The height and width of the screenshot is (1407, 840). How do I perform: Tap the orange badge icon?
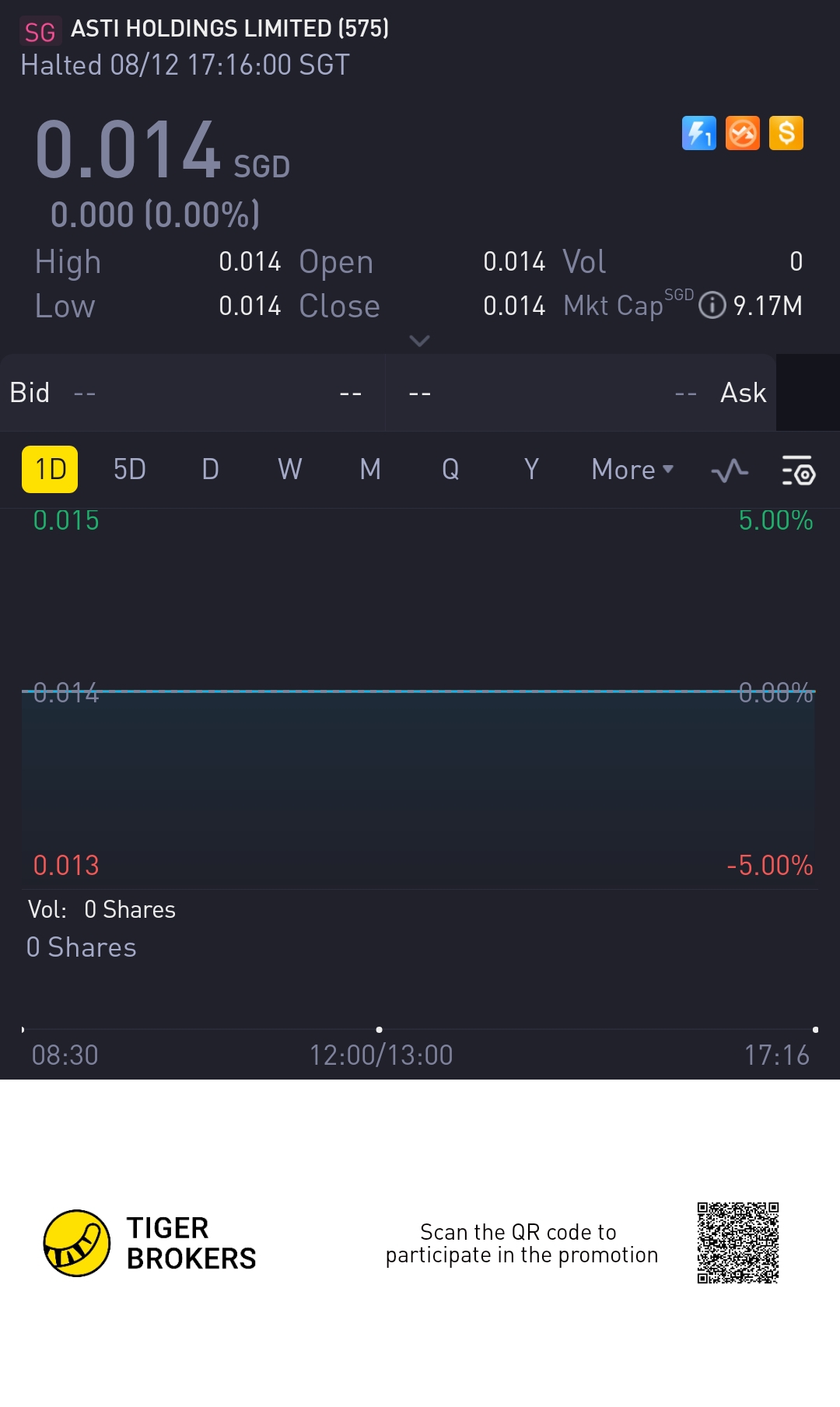(742, 133)
